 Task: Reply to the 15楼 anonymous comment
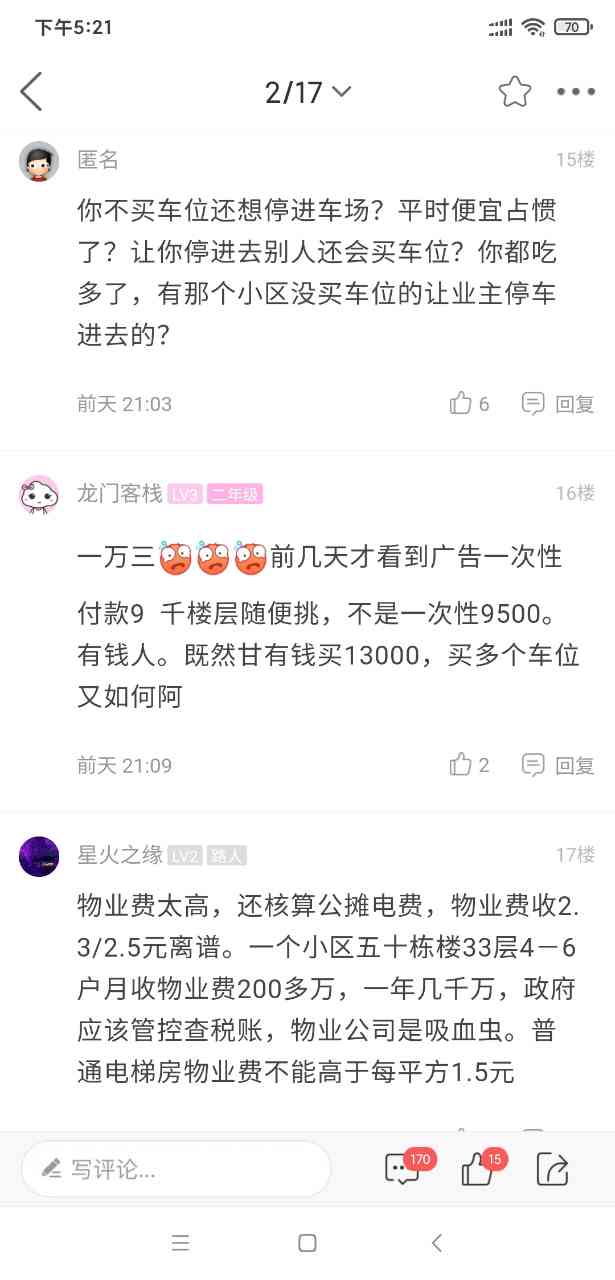point(559,404)
